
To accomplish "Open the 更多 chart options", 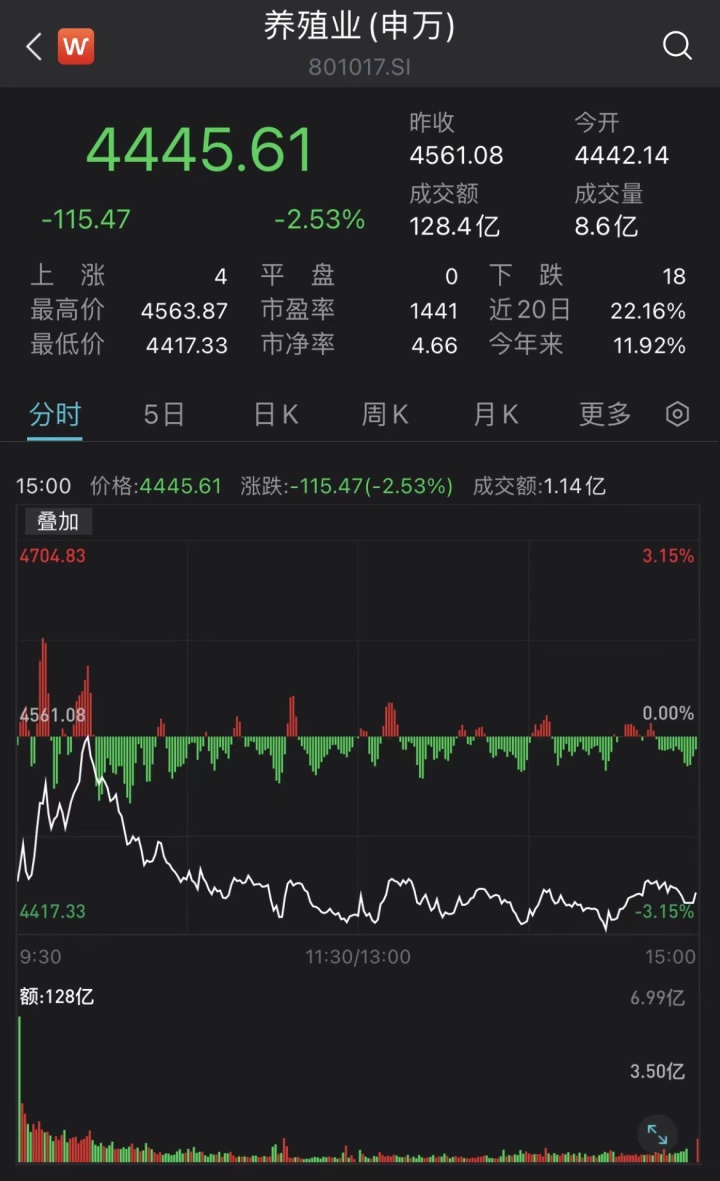I will [x=605, y=414].
